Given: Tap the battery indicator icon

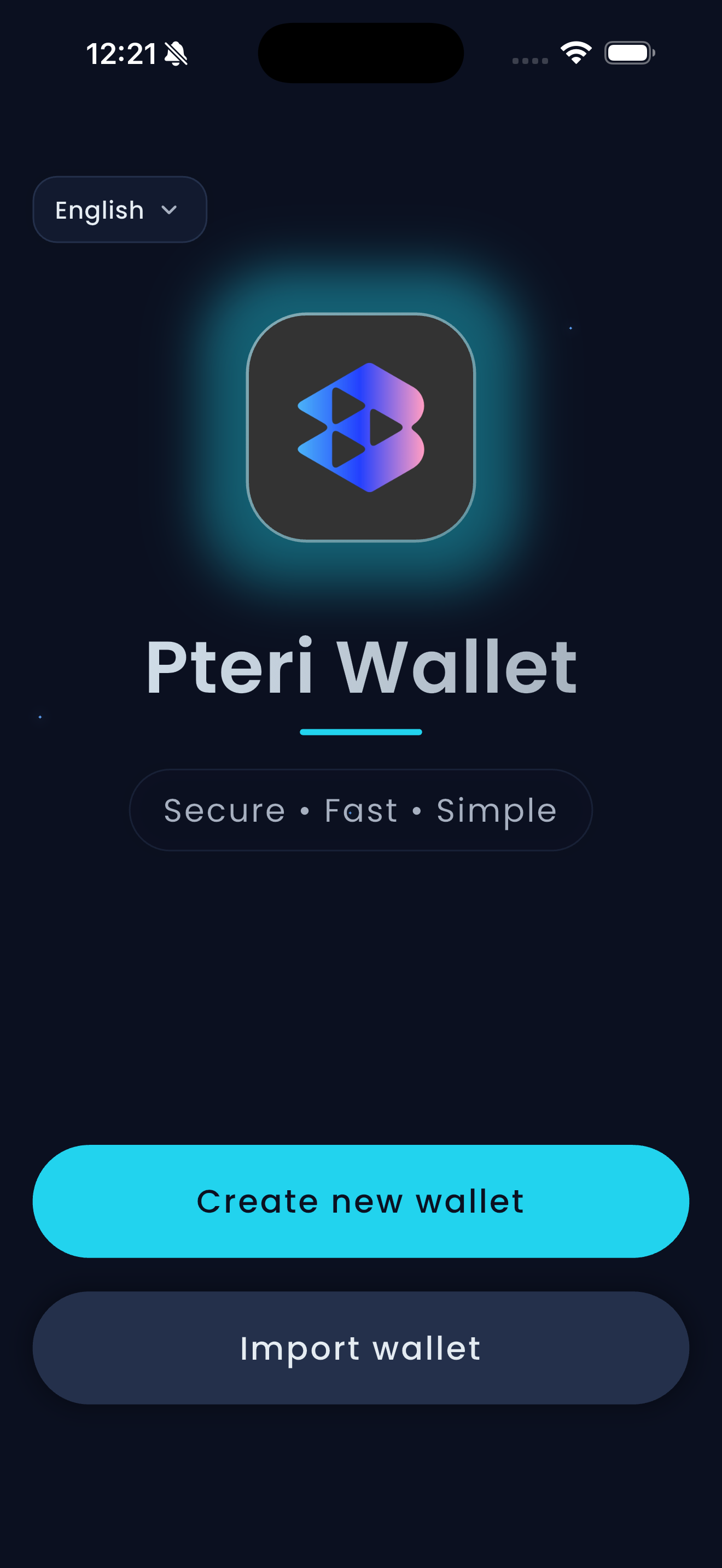Looking at the screenshot, I should (x=627, y=52).
